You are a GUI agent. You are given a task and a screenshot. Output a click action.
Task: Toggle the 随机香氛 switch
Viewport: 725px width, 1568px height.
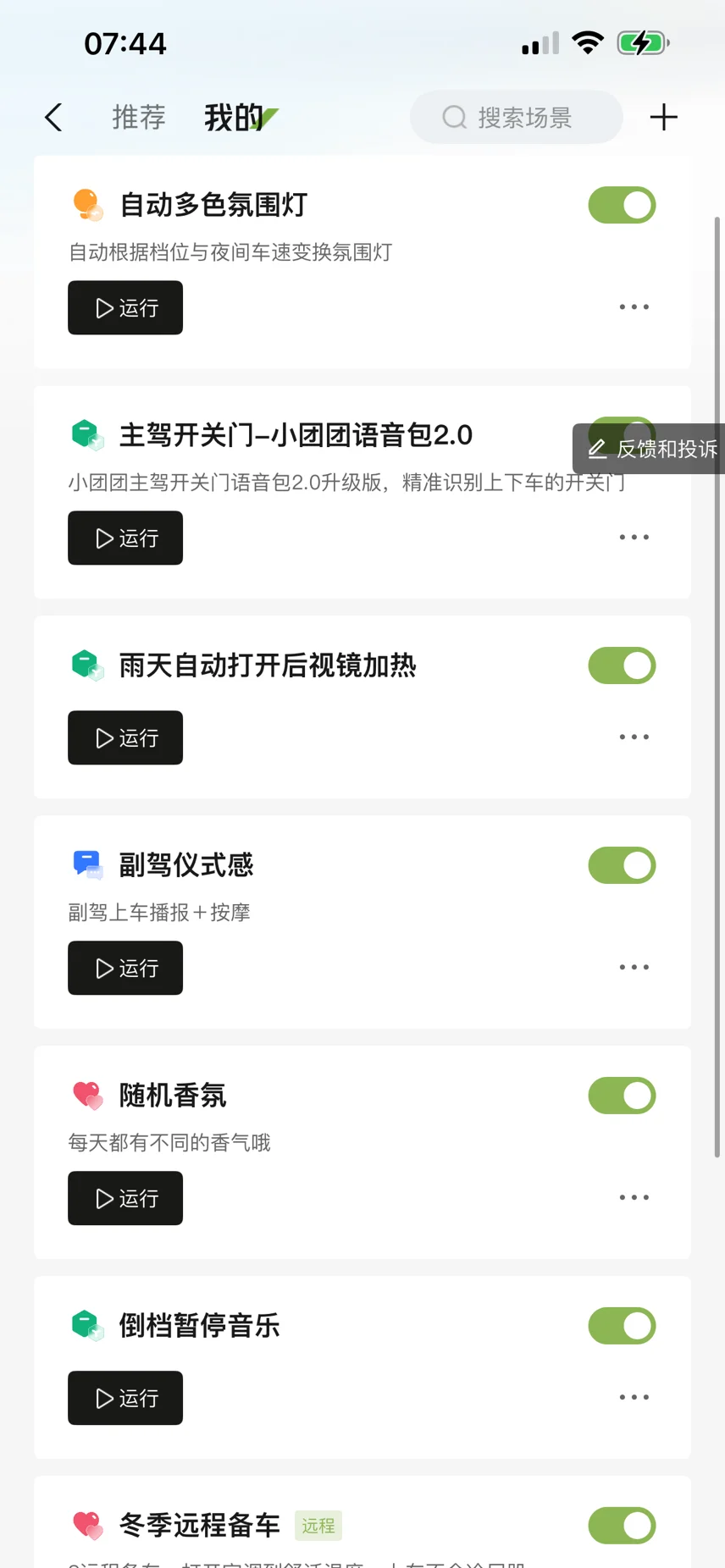click(x=622, y=1096)
